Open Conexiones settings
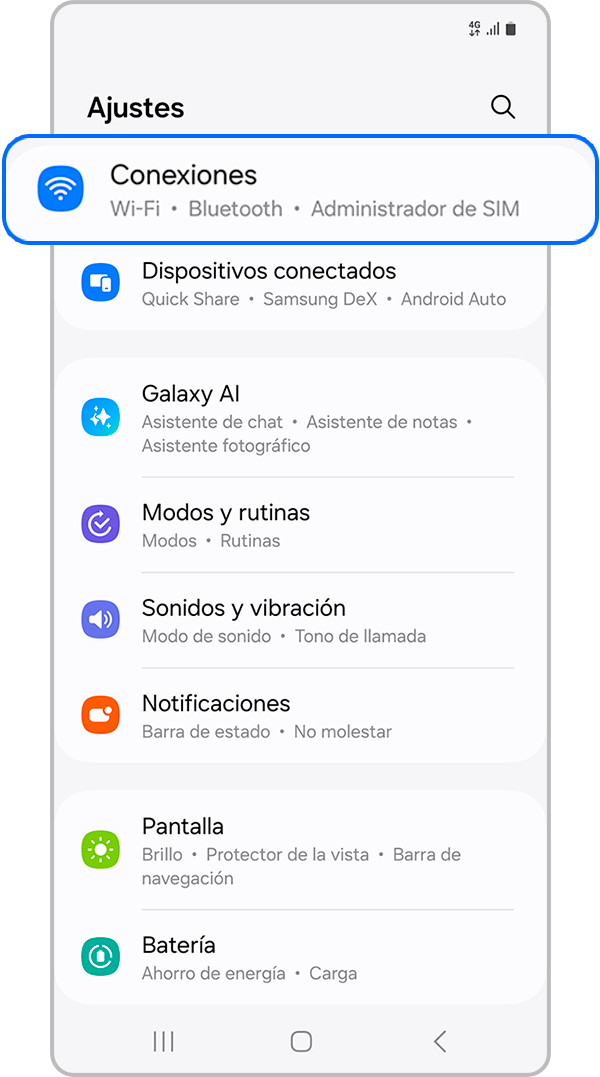This screenshot has height=1077, width=600. tap(300, 190)
